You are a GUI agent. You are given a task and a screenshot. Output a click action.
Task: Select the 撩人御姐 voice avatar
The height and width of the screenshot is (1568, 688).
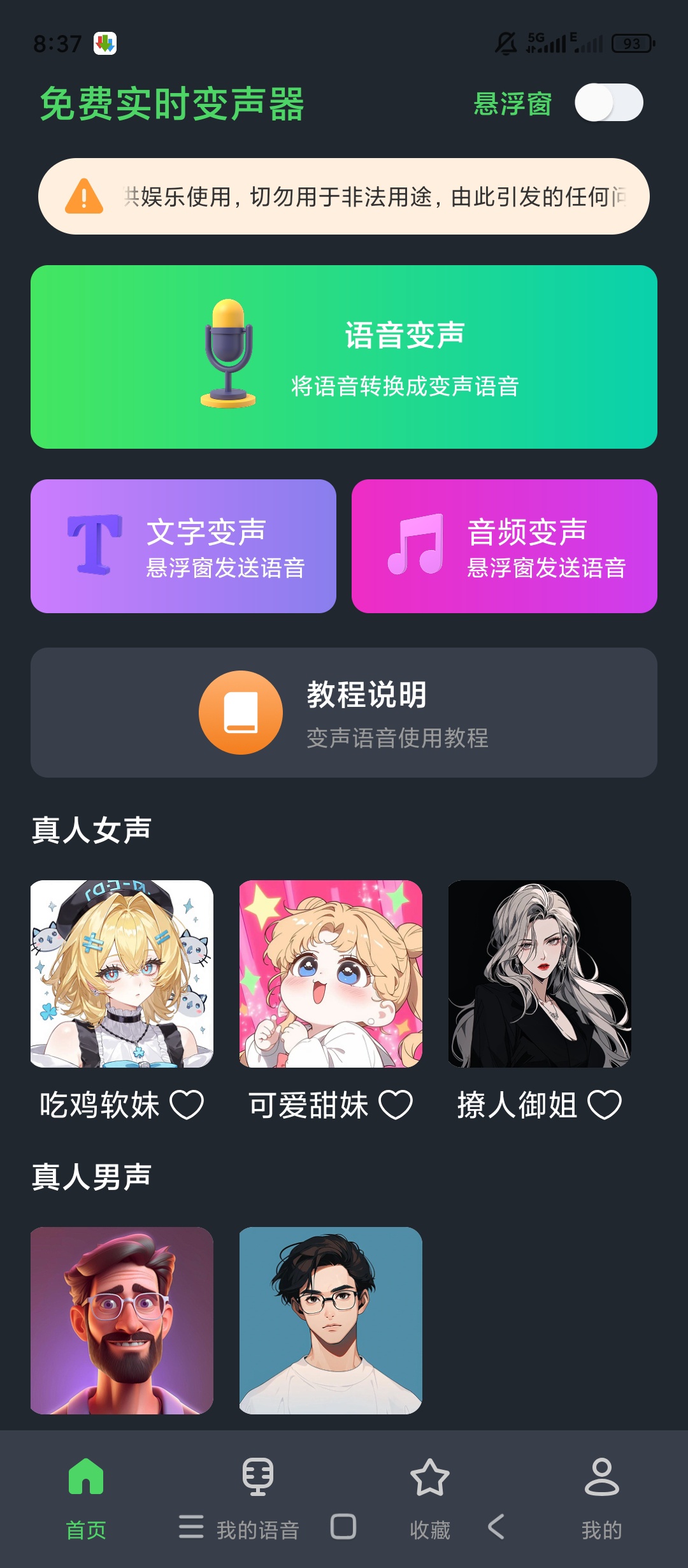(540, 974)
